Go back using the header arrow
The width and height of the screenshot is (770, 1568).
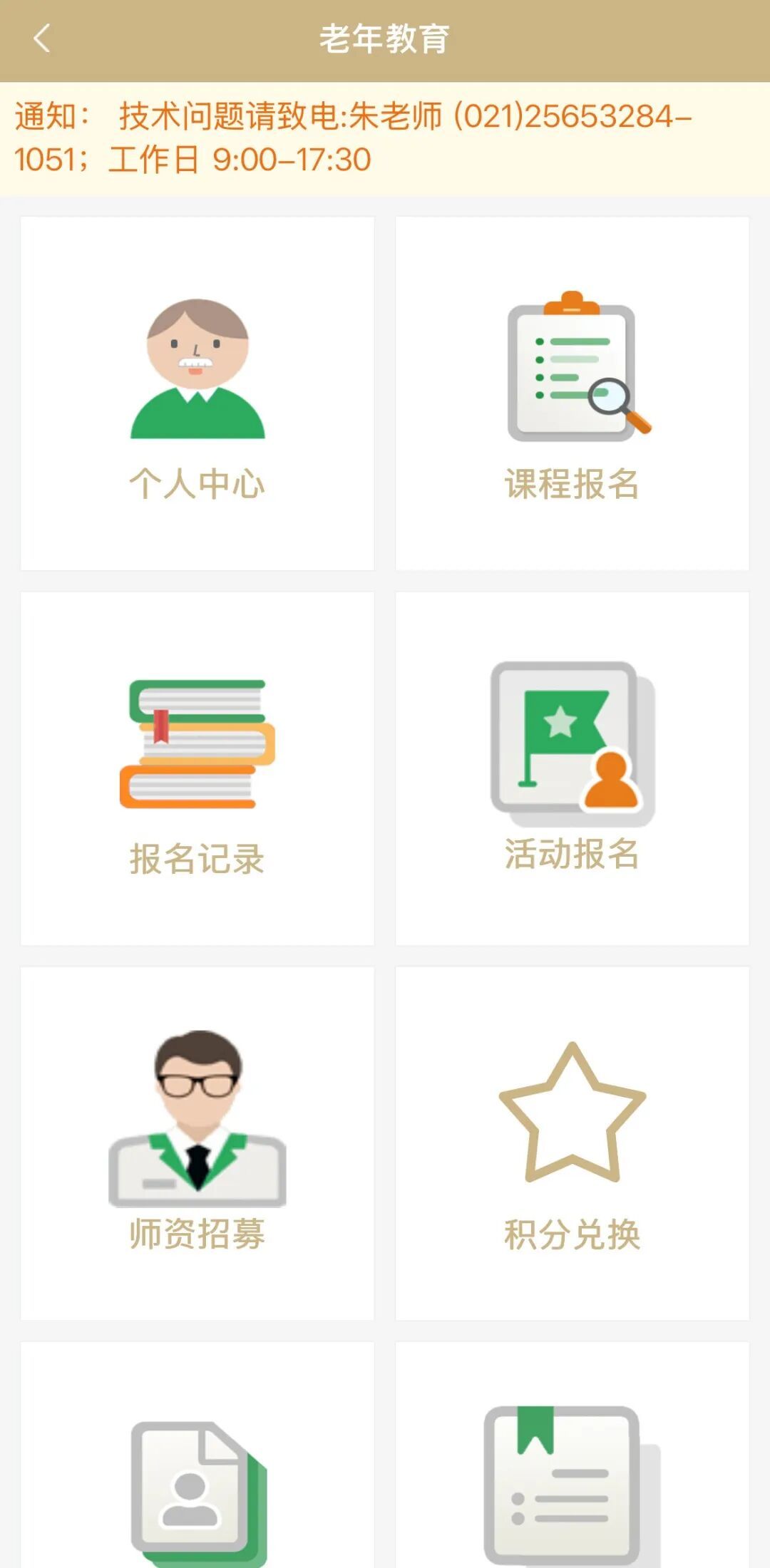(42, 38)
